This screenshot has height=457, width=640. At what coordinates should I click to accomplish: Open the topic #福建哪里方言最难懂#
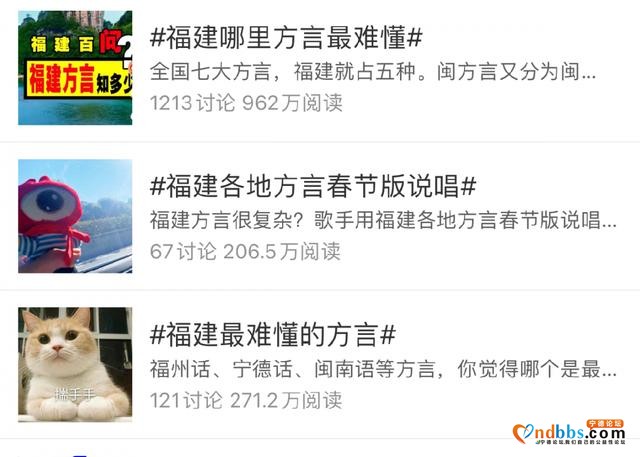point(286,39)
